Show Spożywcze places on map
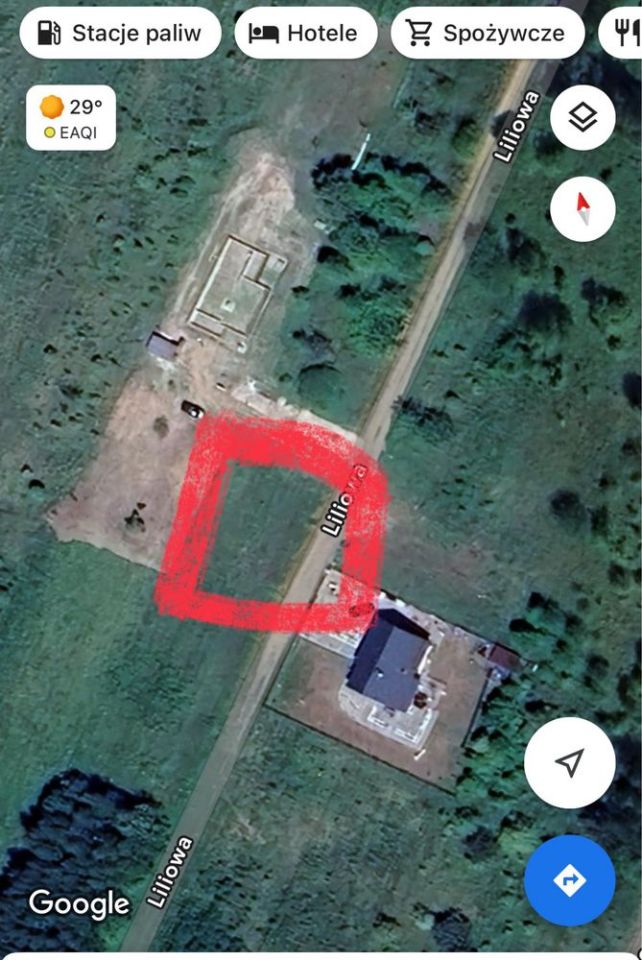Image resolution: width=642 pixels, height=960 pixels. pos(487,33)
